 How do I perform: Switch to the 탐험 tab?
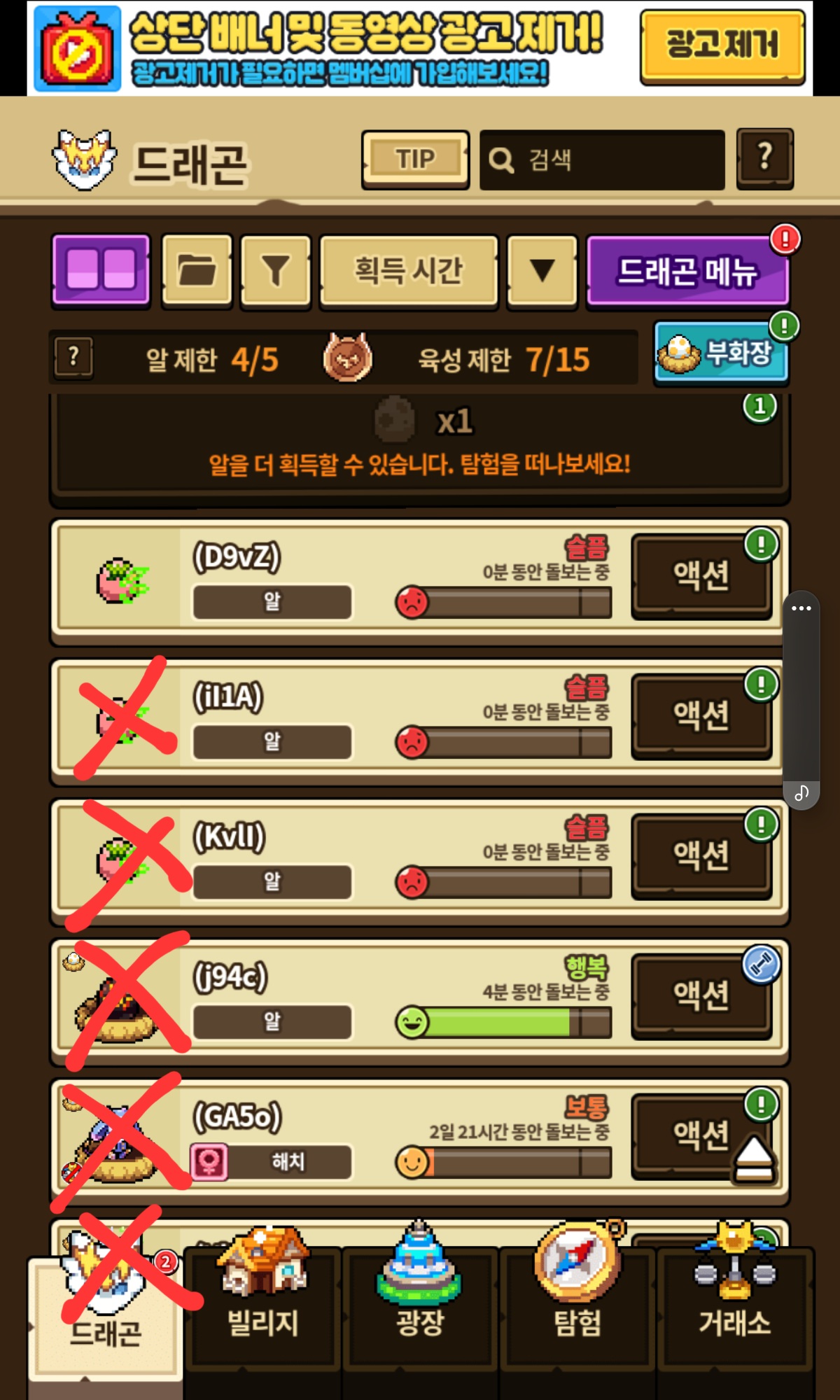click(577, 1306)
